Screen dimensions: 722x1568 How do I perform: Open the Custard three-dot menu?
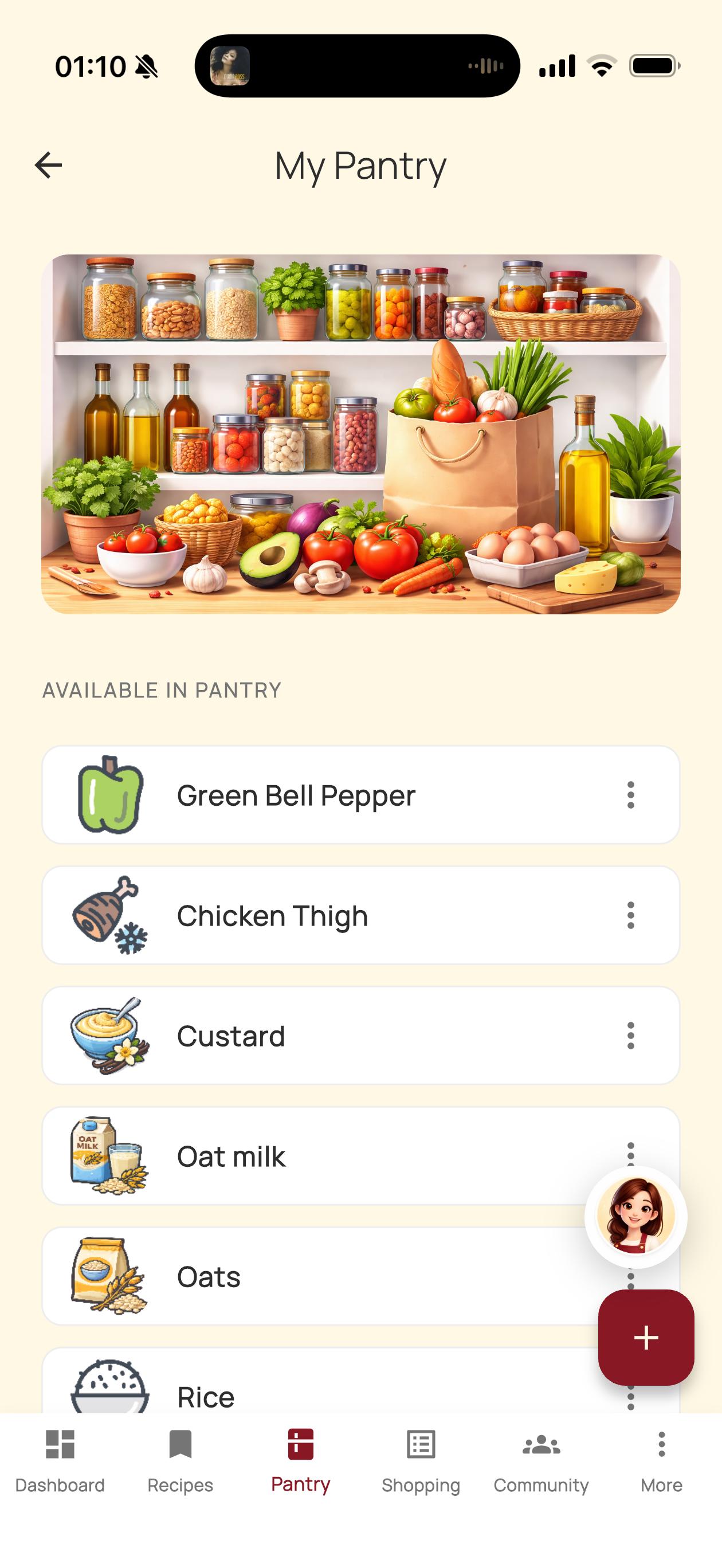[x=631, y=1036]
